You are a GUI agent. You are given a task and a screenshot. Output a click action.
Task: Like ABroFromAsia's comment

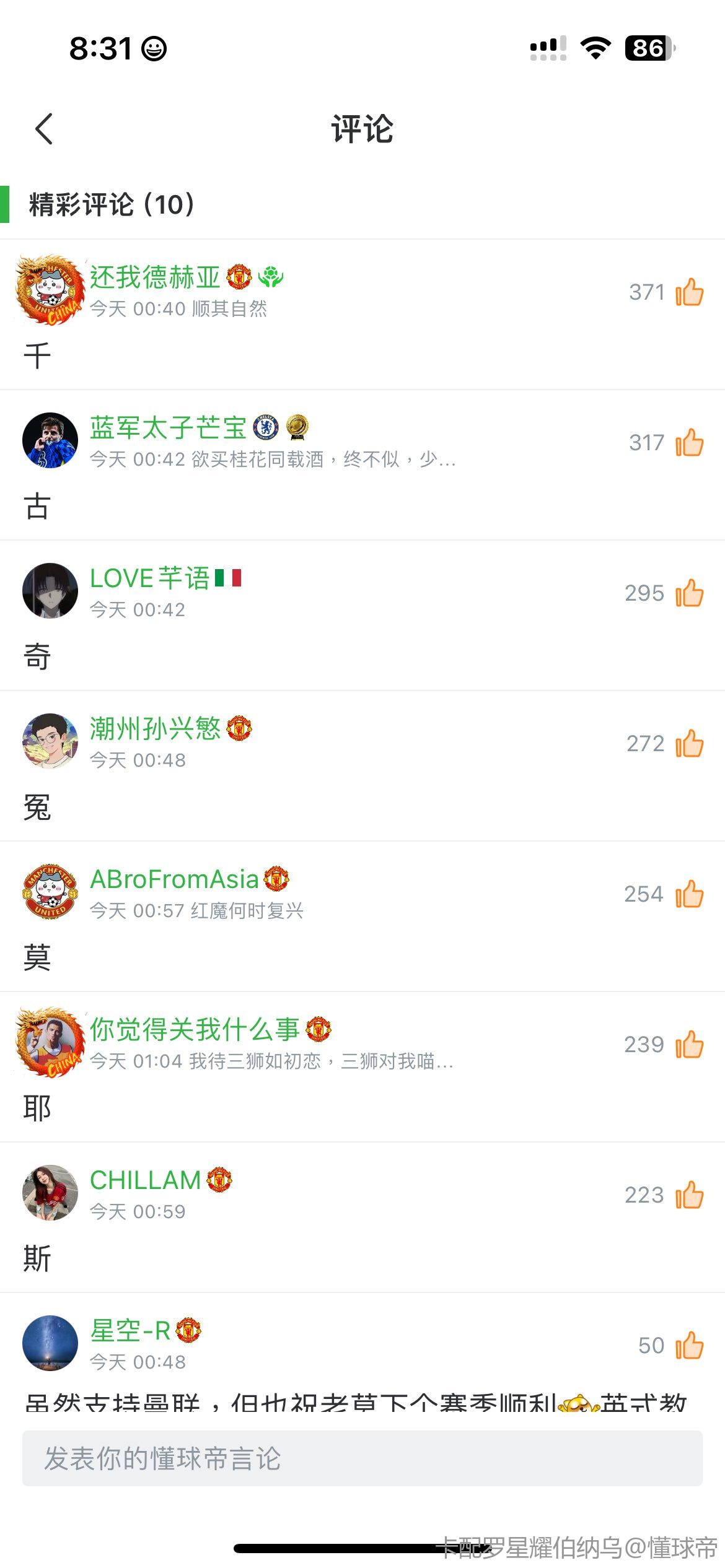click(689, 894)
